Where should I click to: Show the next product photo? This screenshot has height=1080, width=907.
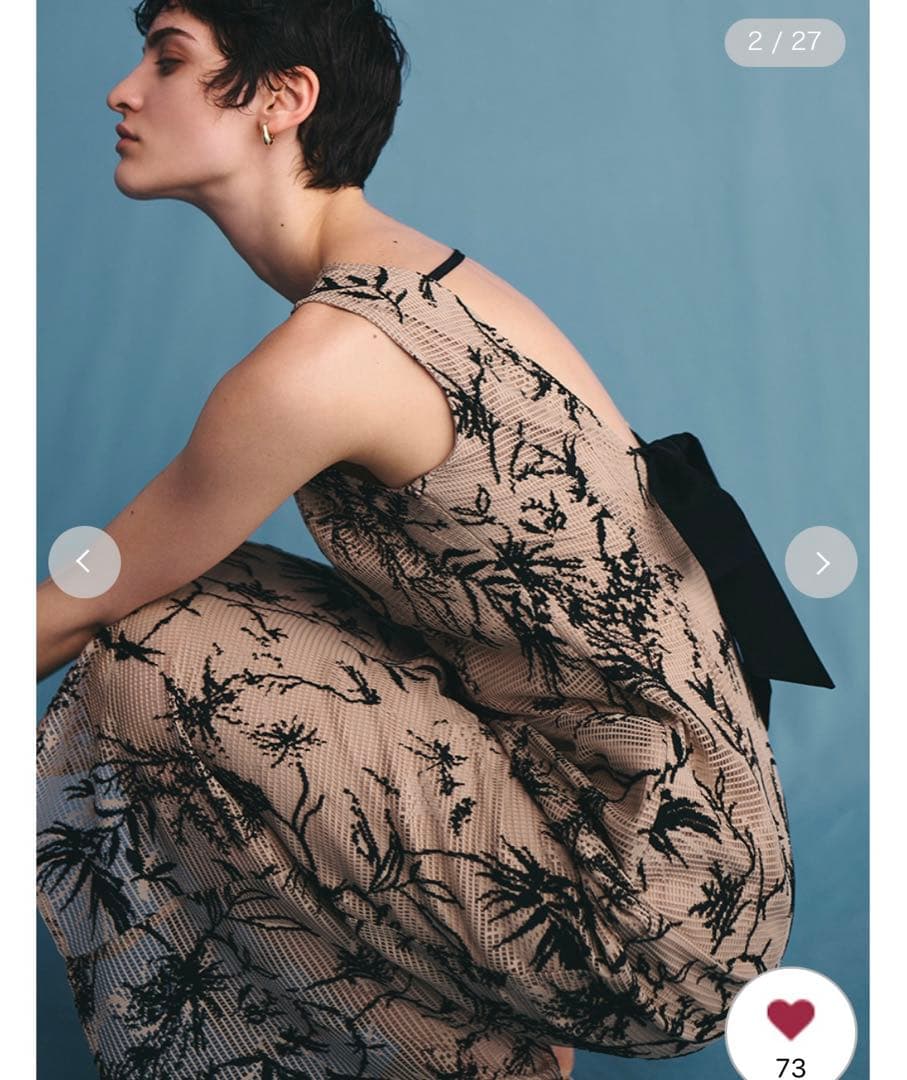821,562
